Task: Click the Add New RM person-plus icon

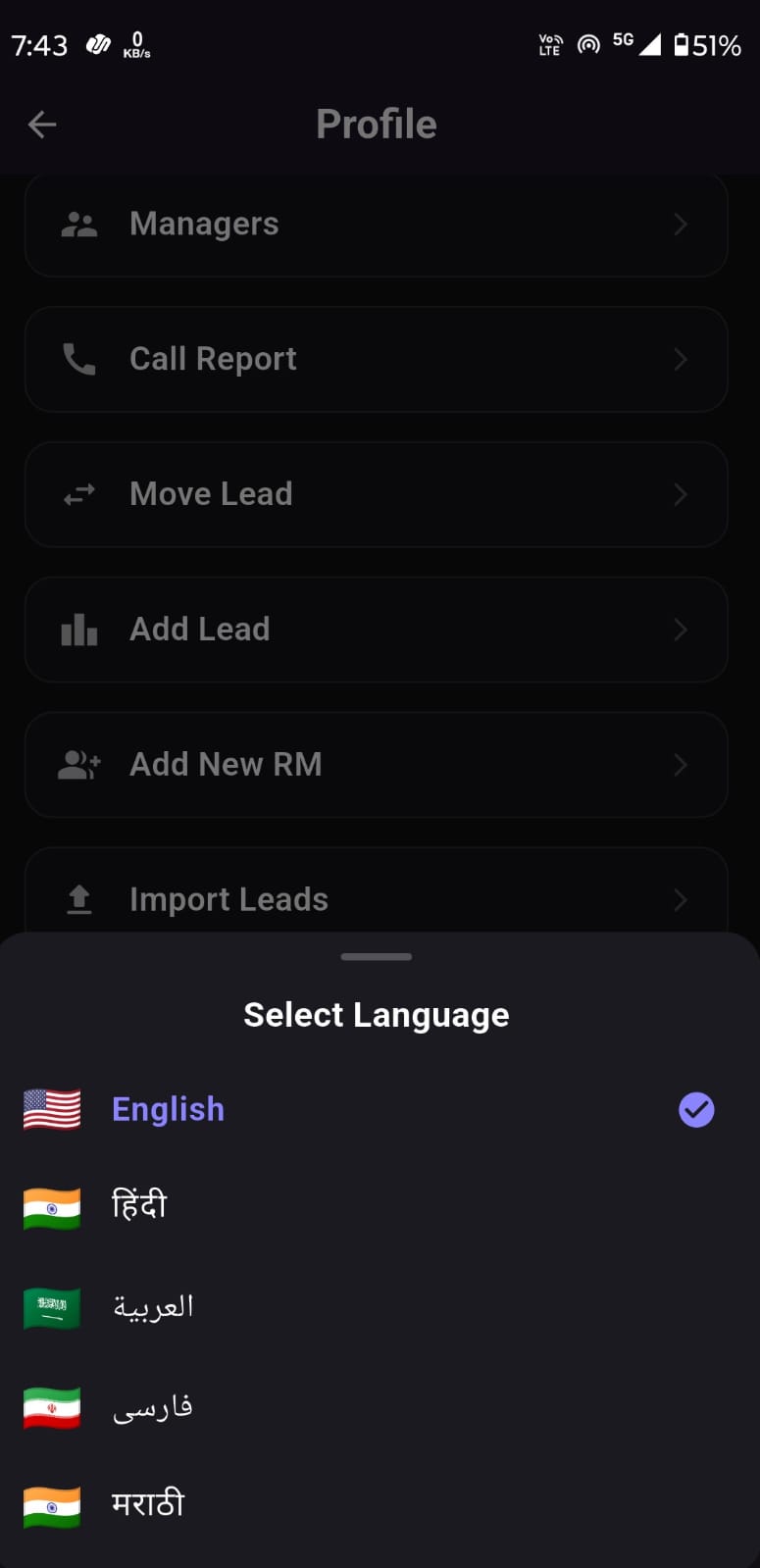Action: pyautogui.click(x=78, y=765)
